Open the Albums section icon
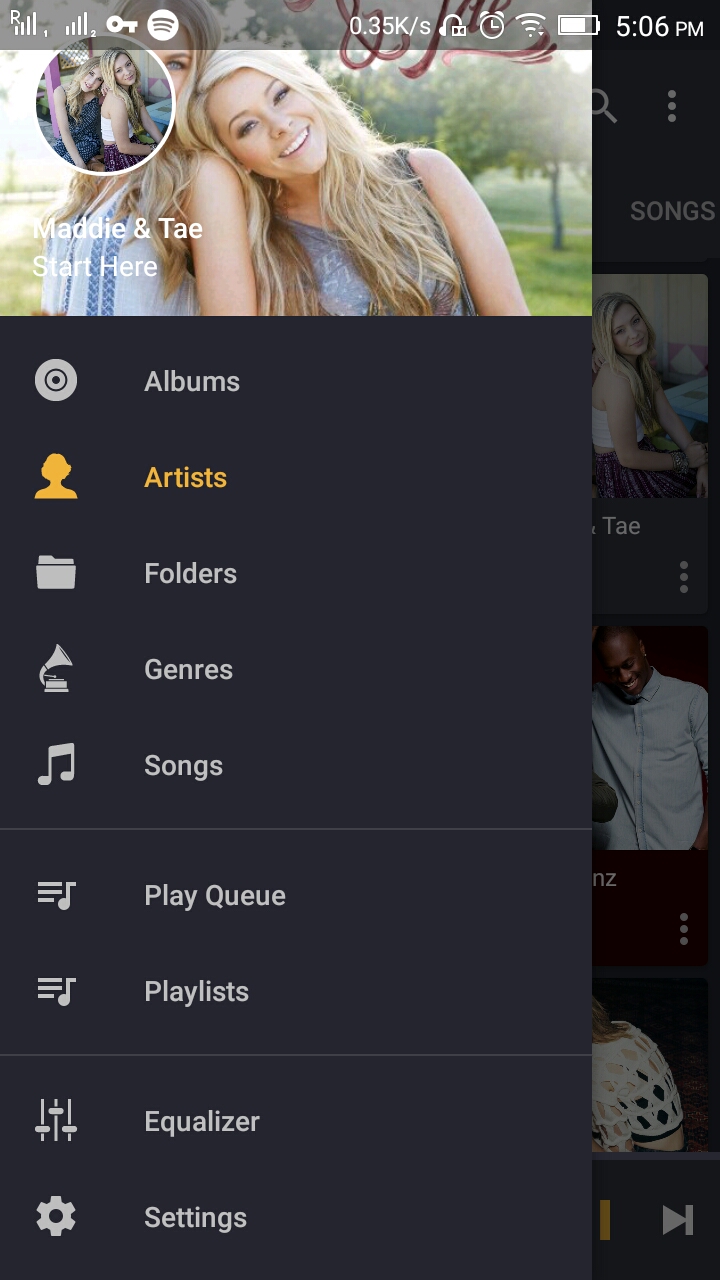720x1280 pixels. [x=55, y=380]
